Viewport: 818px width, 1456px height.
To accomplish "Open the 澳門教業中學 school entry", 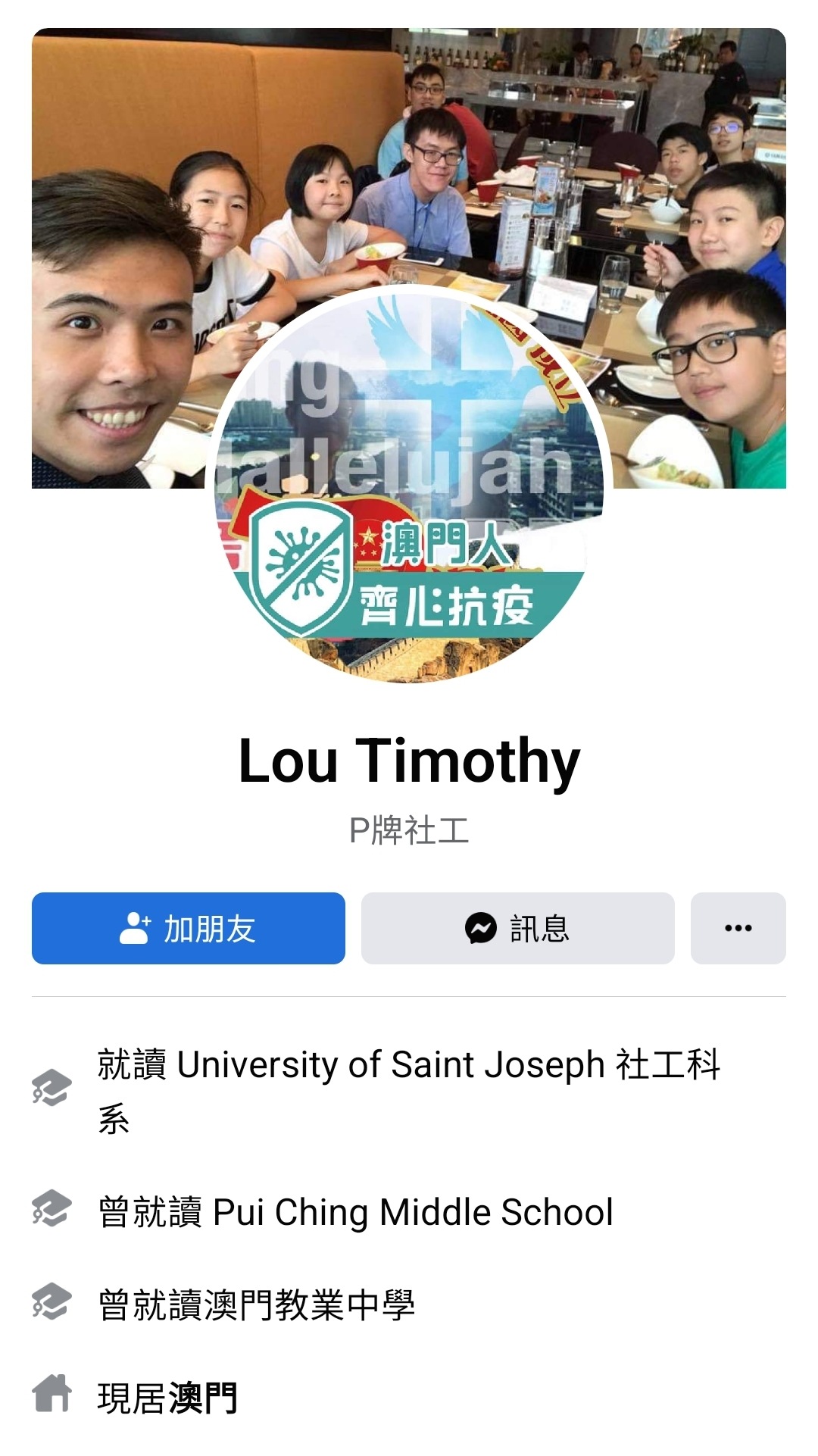I will tap(258, 1304).
